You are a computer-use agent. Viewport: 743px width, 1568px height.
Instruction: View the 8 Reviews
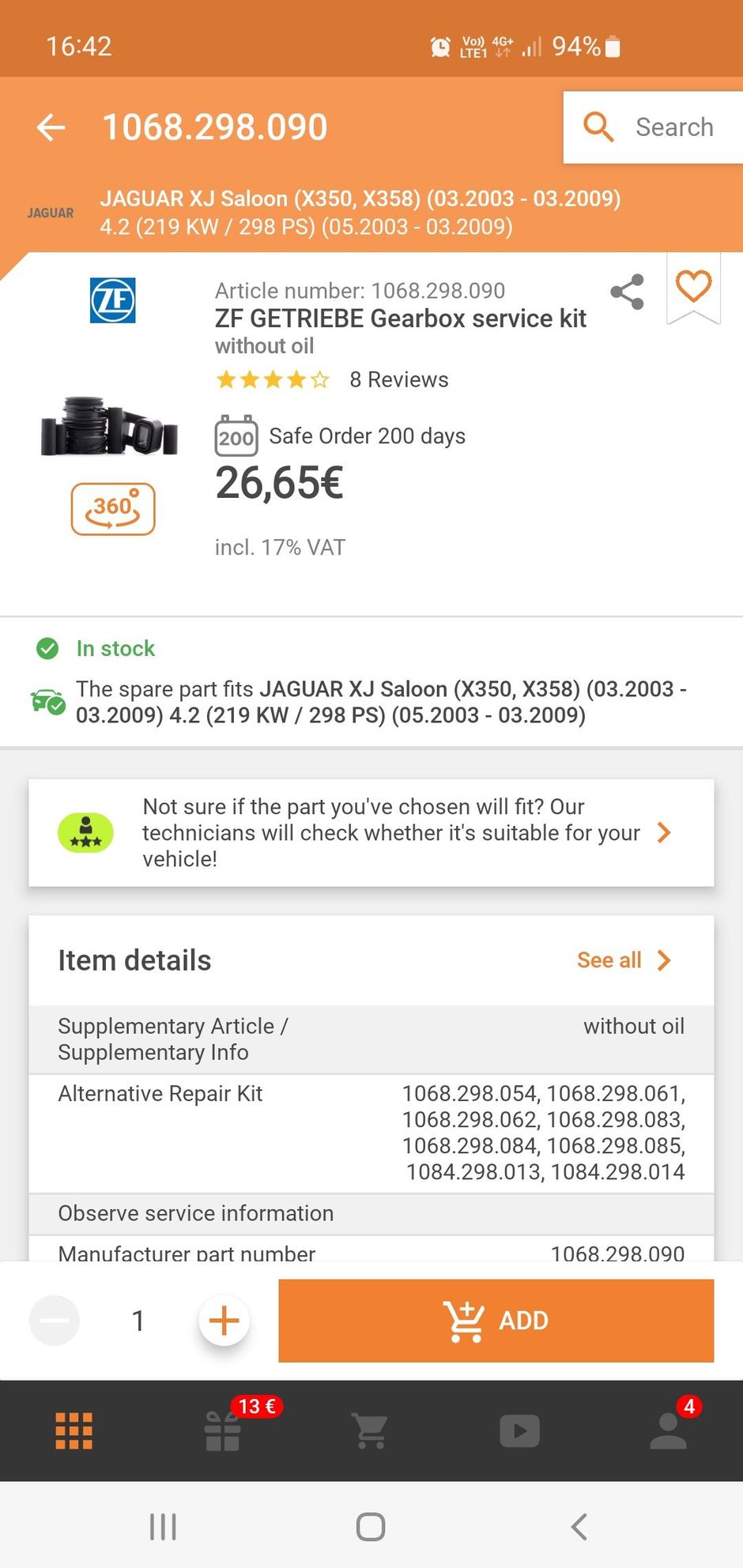398,380
